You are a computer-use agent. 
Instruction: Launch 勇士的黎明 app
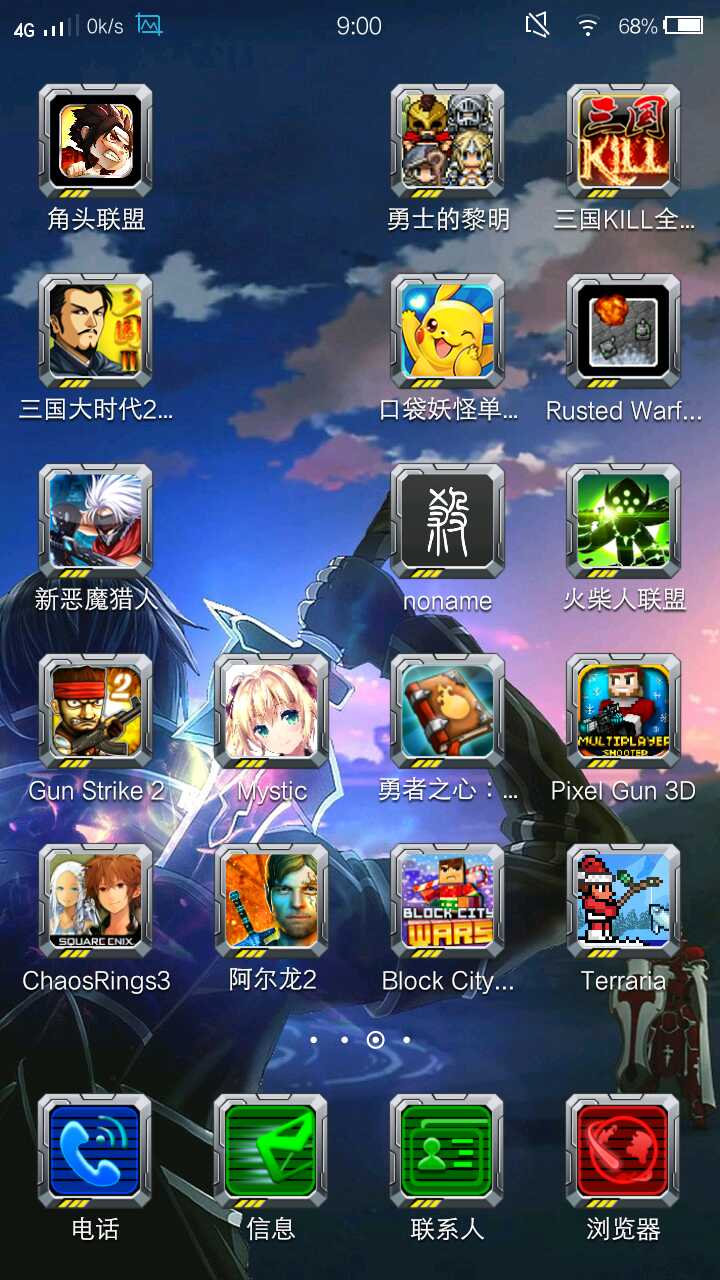pos(448,140)
